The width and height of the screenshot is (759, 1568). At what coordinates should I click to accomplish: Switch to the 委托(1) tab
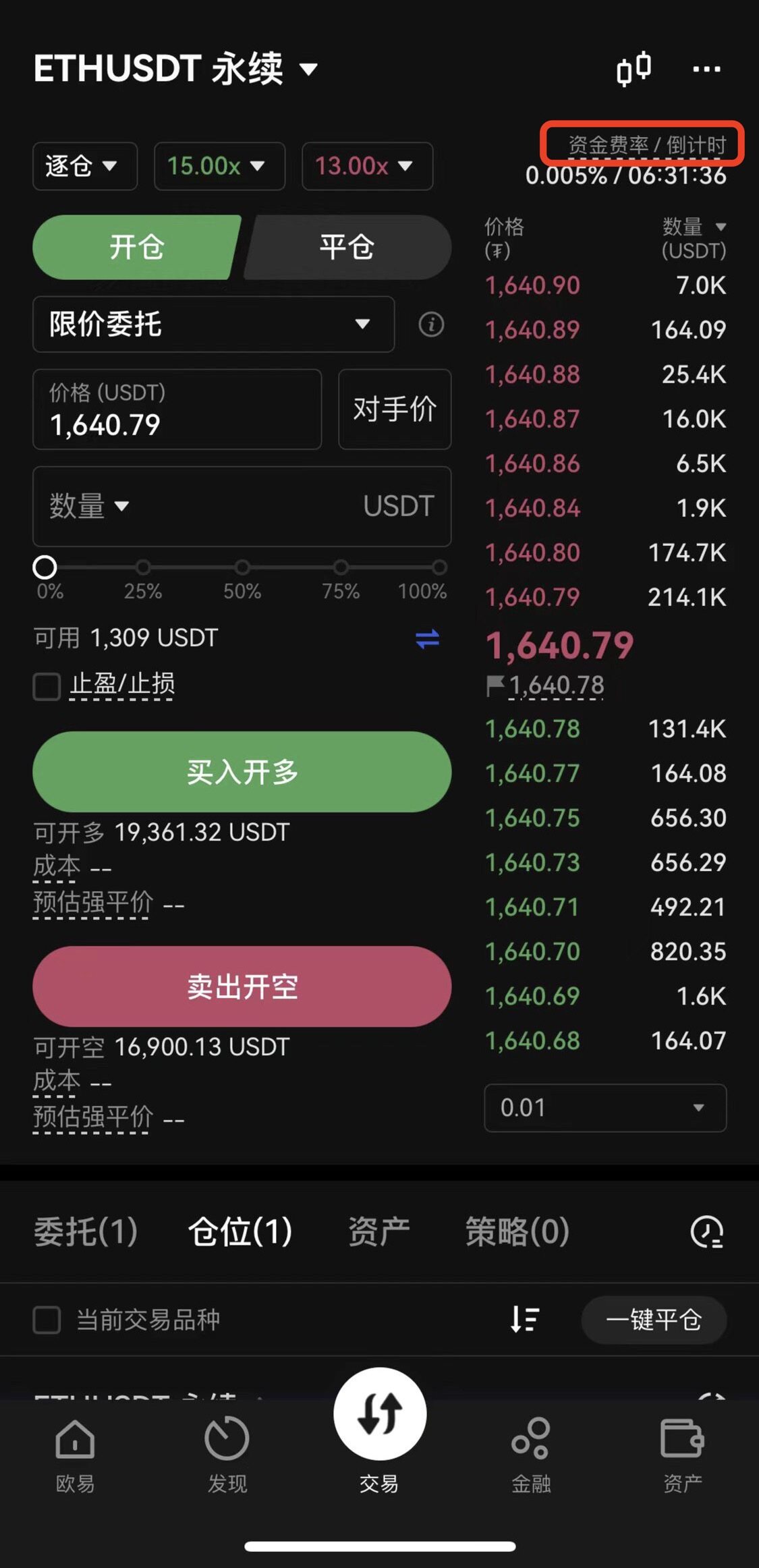click(86, 1231)
